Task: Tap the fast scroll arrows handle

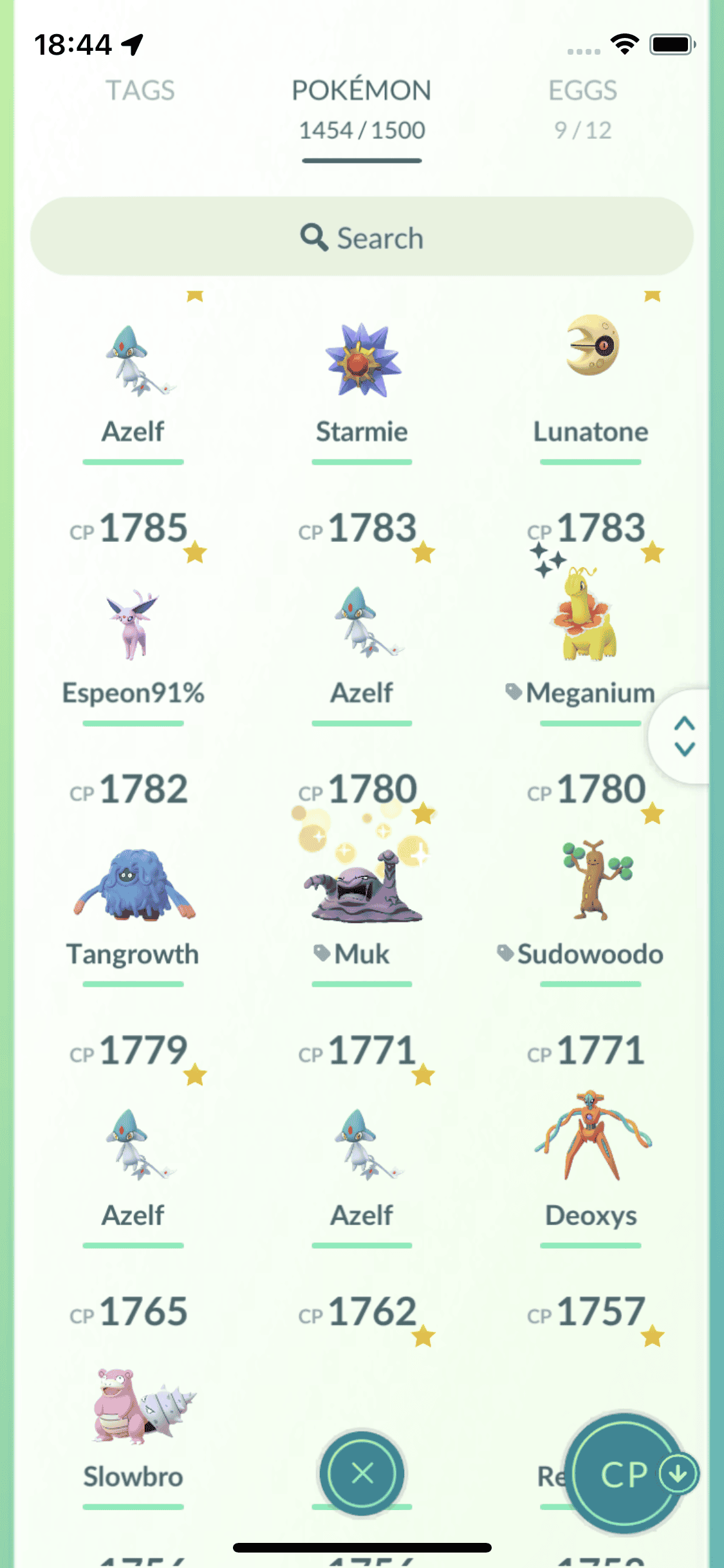Action: pos(684,736)
